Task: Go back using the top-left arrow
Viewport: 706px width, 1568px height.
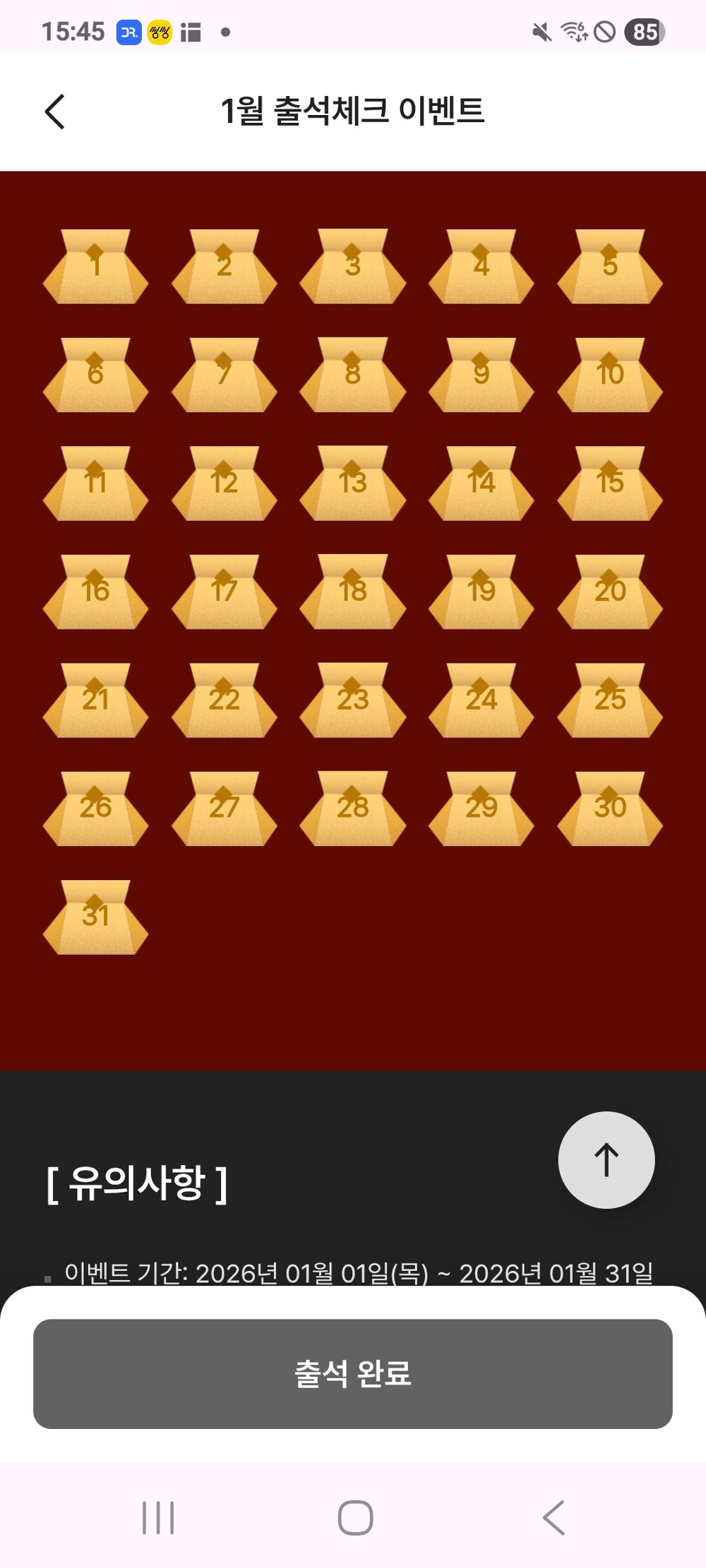Action: pyautogui.click(x=55, y=111)
